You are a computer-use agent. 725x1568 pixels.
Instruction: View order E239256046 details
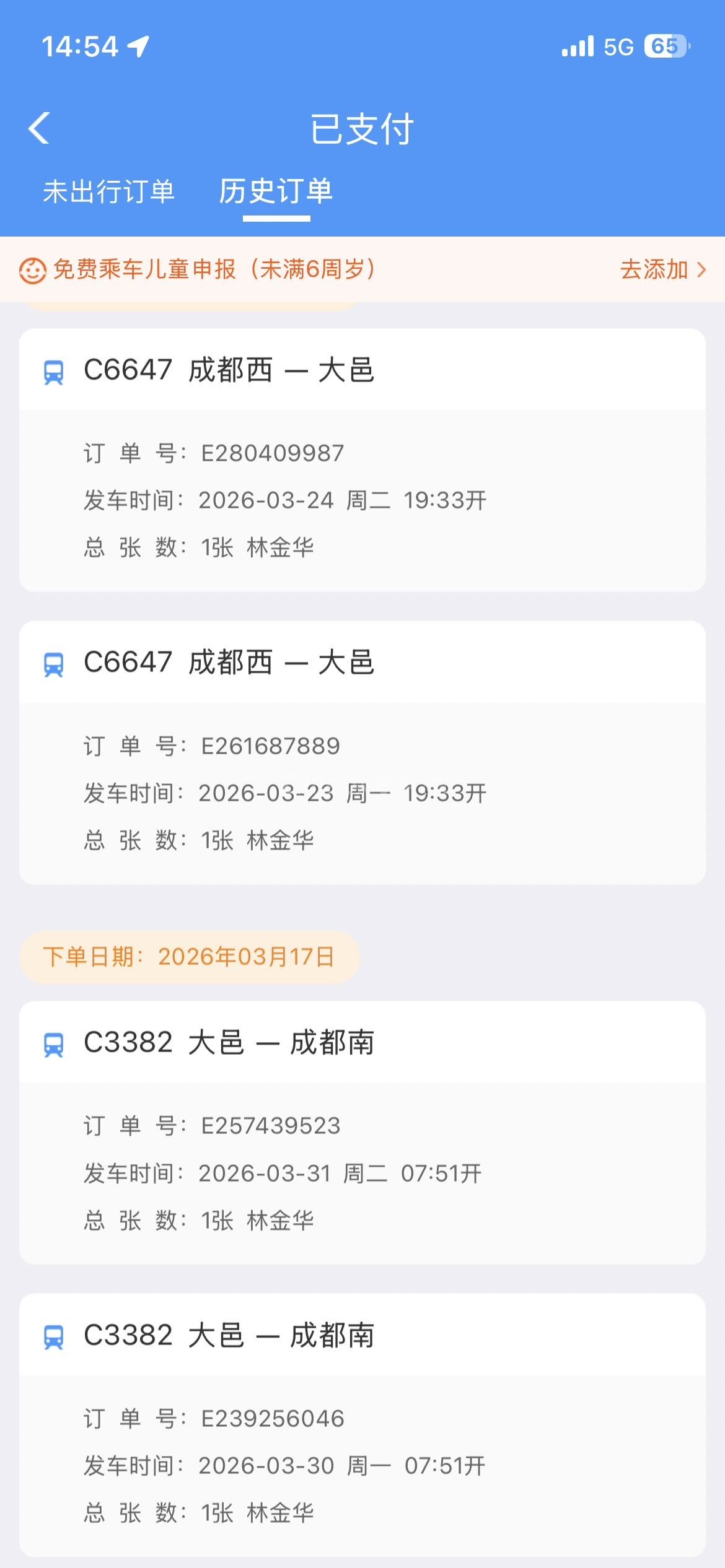pyautogui.click(x=362, y=1424)
